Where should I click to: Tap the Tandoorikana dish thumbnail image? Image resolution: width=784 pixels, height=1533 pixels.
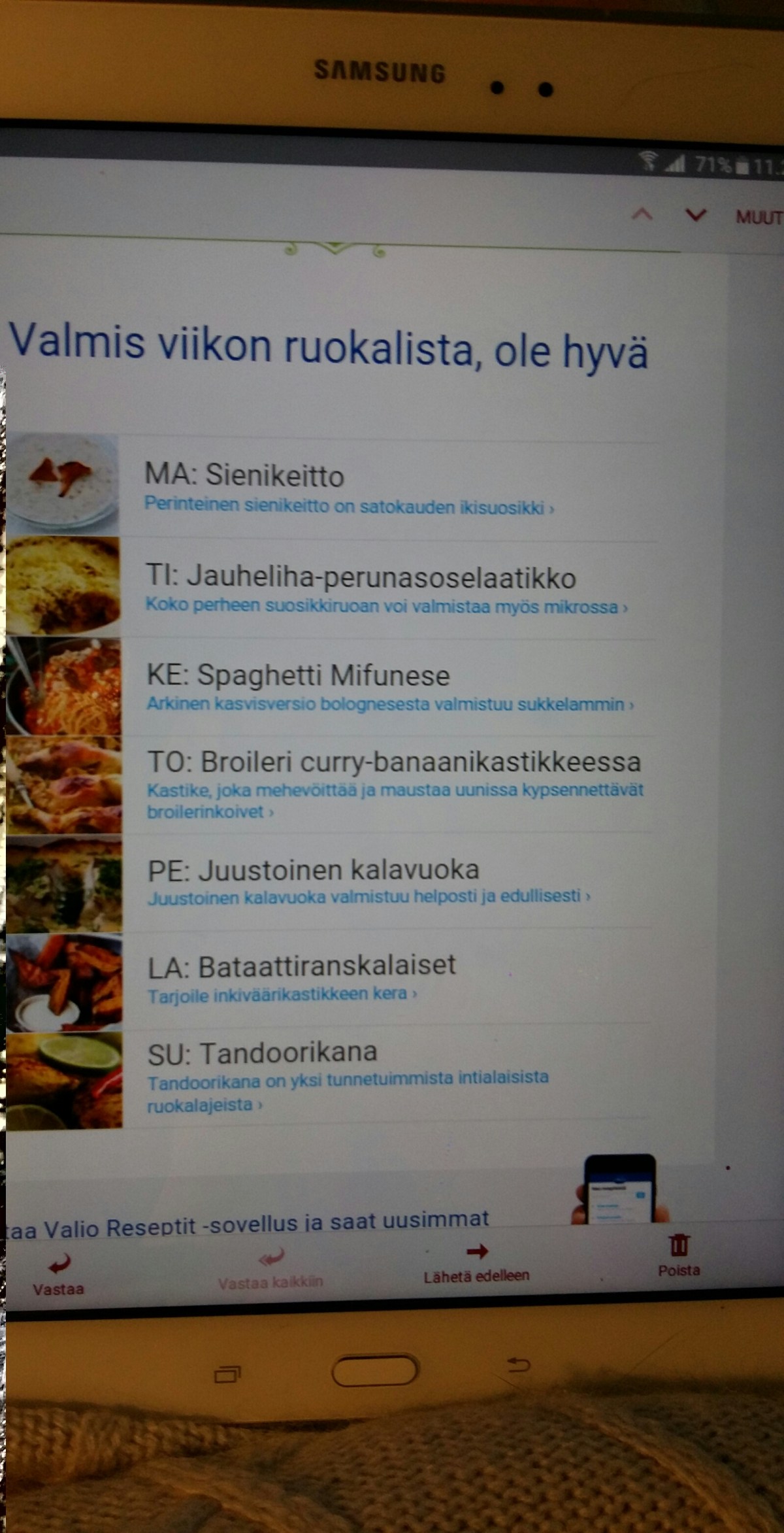click(64, 1080)
